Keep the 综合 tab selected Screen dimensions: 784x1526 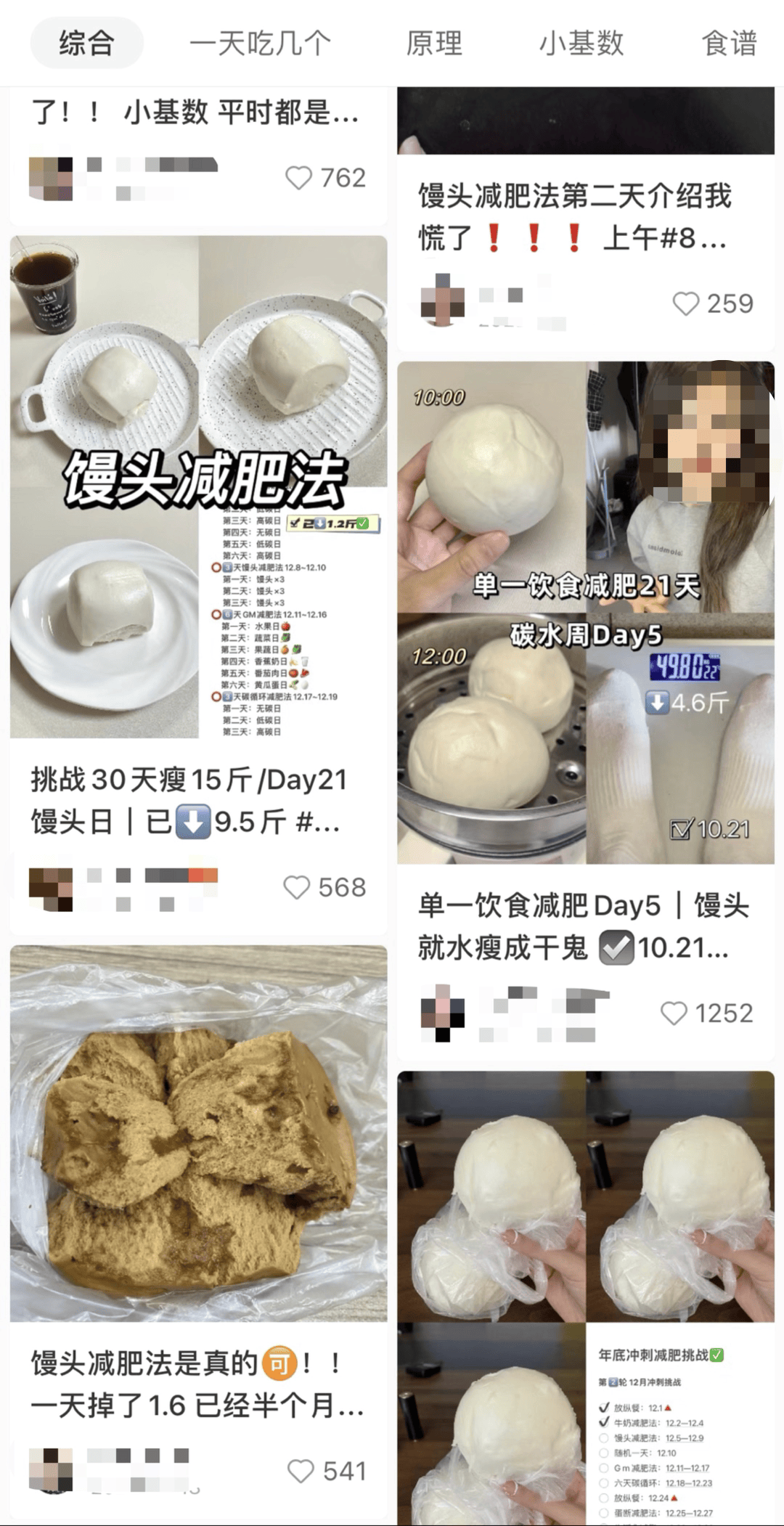[89, 45]
